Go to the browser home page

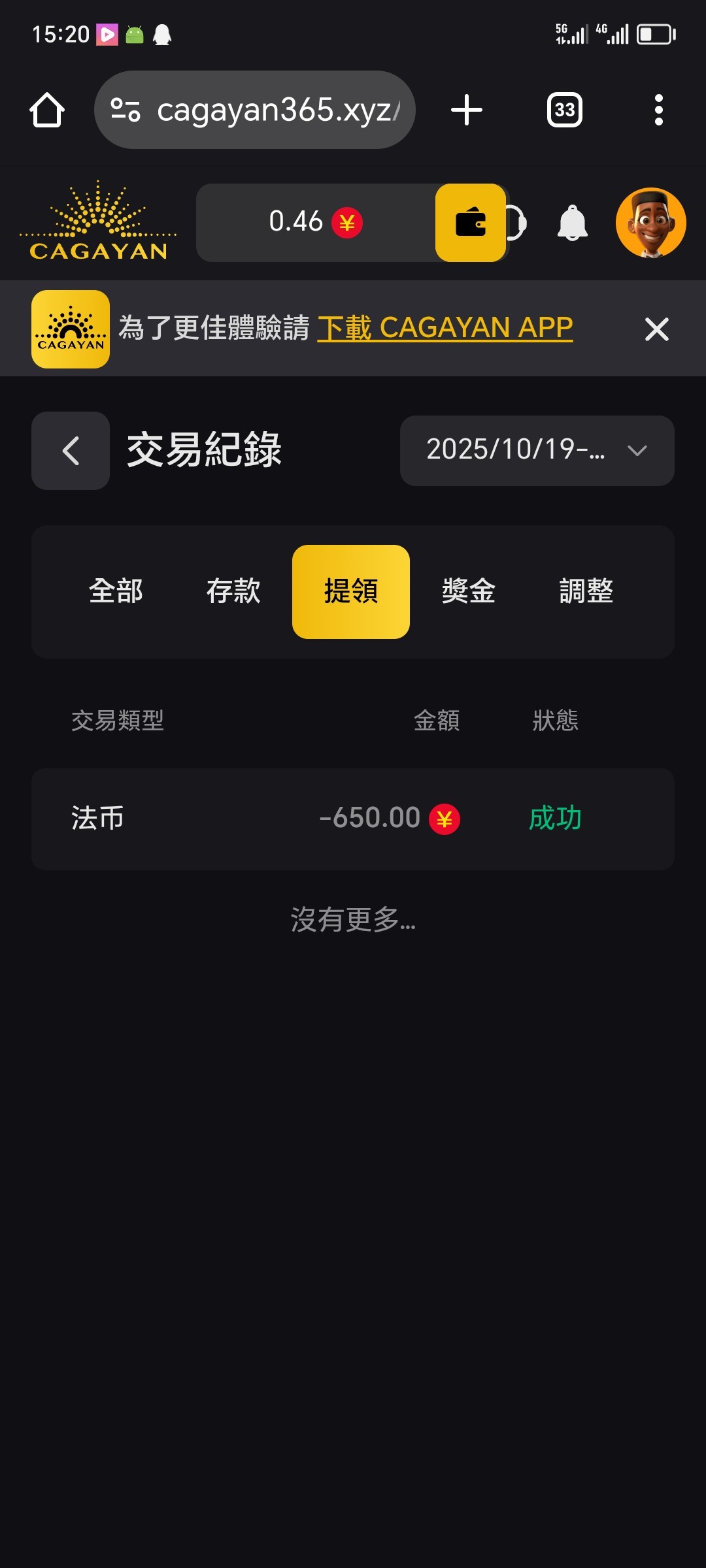(47, 110)
